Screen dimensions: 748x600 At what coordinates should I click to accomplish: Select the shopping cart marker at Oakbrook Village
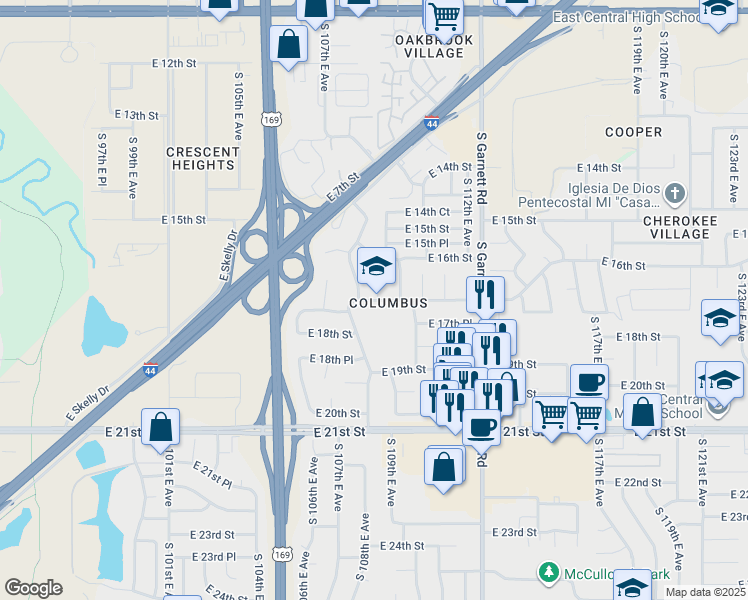[x=444, y=17]
